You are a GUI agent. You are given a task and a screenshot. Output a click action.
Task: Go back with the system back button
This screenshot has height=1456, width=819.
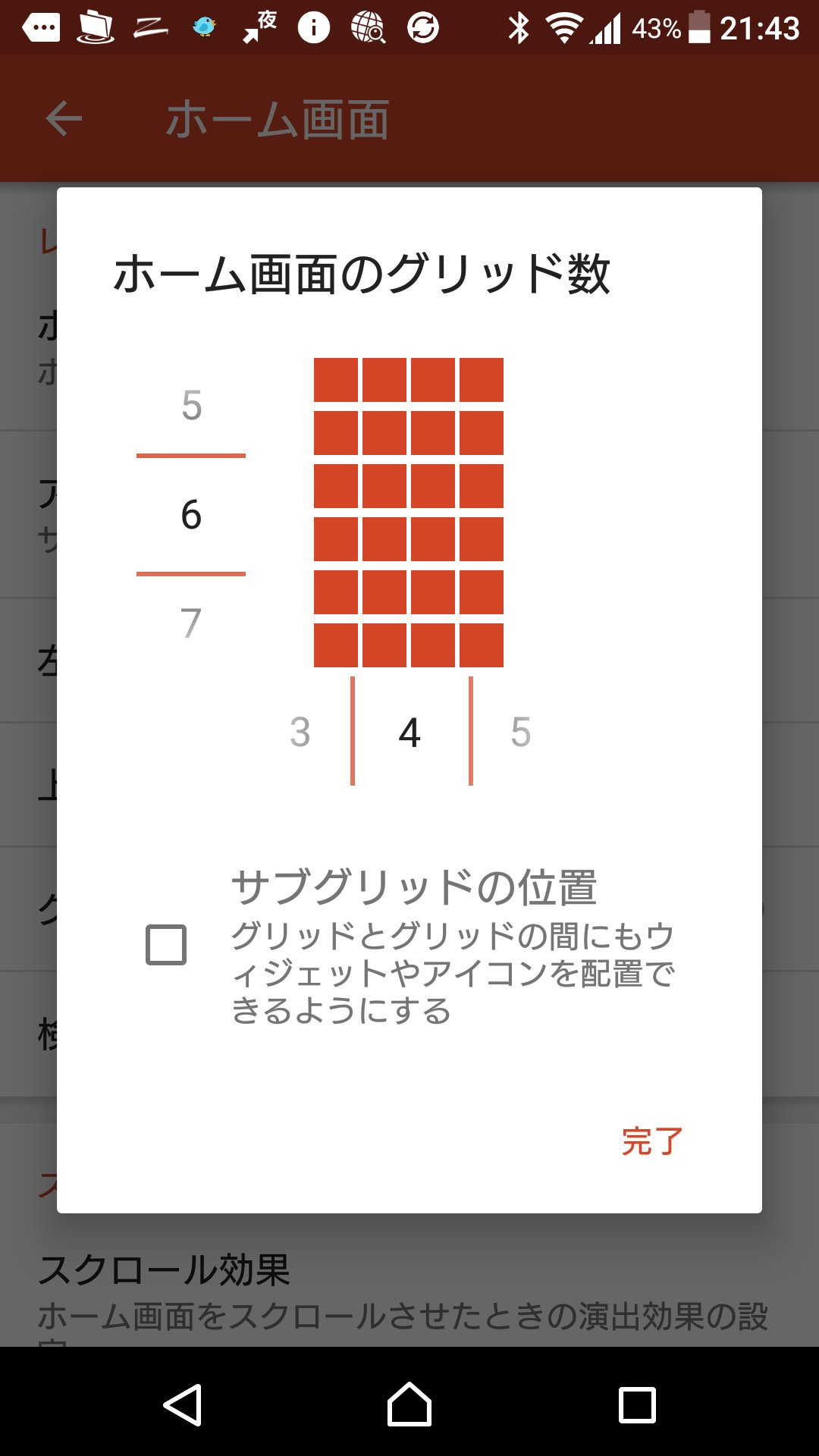pos(182,1405)
